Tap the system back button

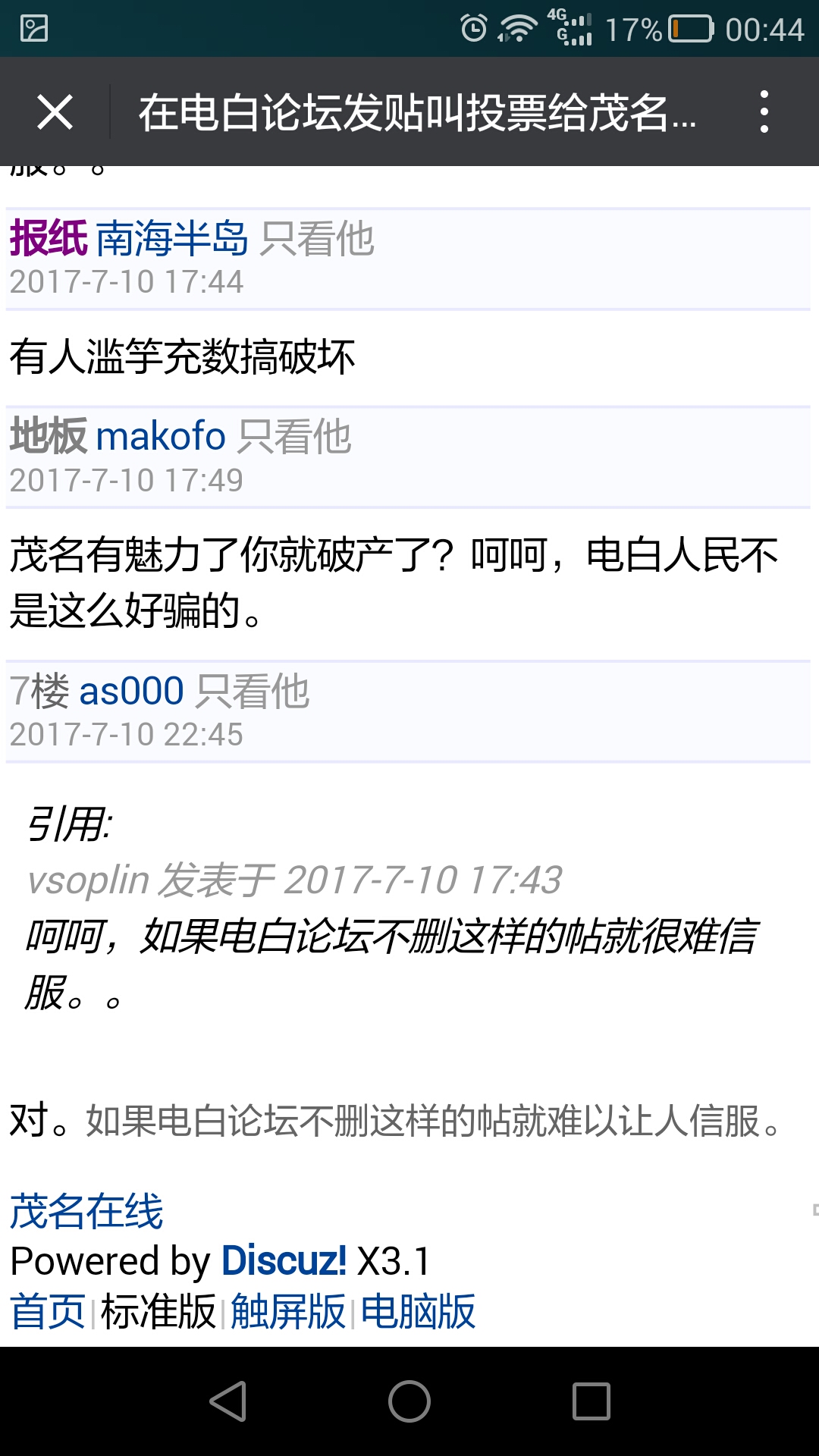(227, 1401)
